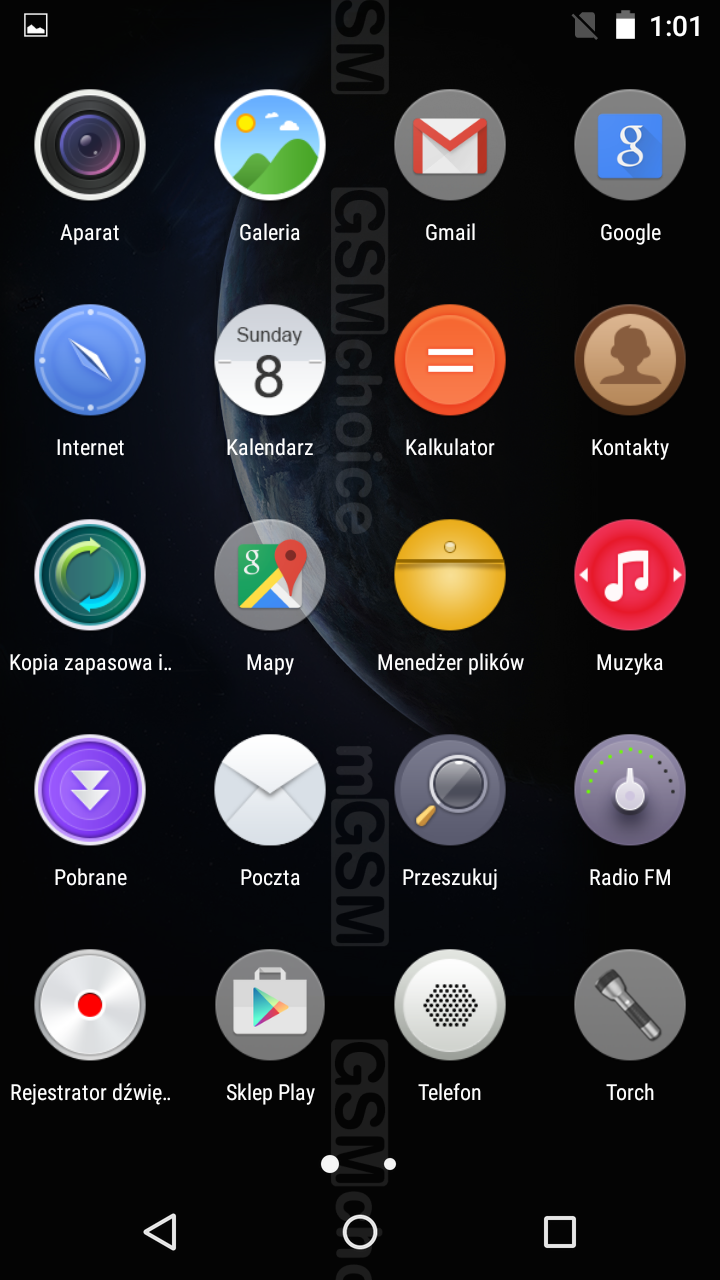Open Kontakty
720x1280 pixels.
coord(630,360)
